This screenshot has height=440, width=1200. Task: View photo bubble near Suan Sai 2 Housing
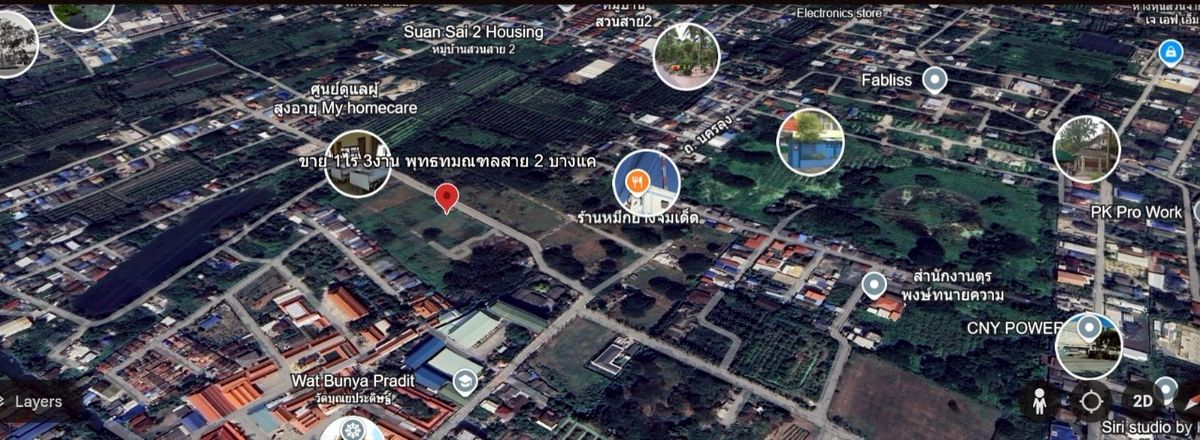(x=686, y=56)
